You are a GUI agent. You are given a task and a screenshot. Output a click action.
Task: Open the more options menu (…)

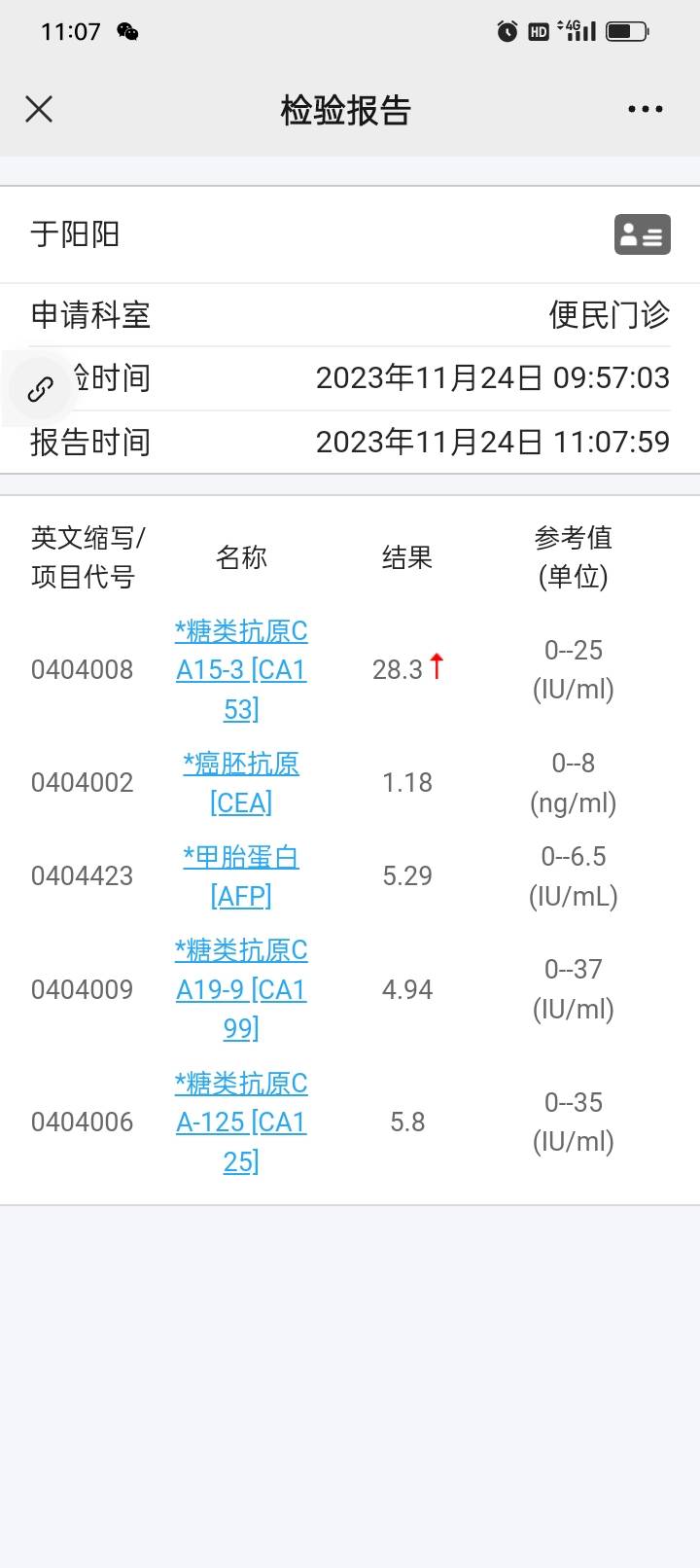645,109
